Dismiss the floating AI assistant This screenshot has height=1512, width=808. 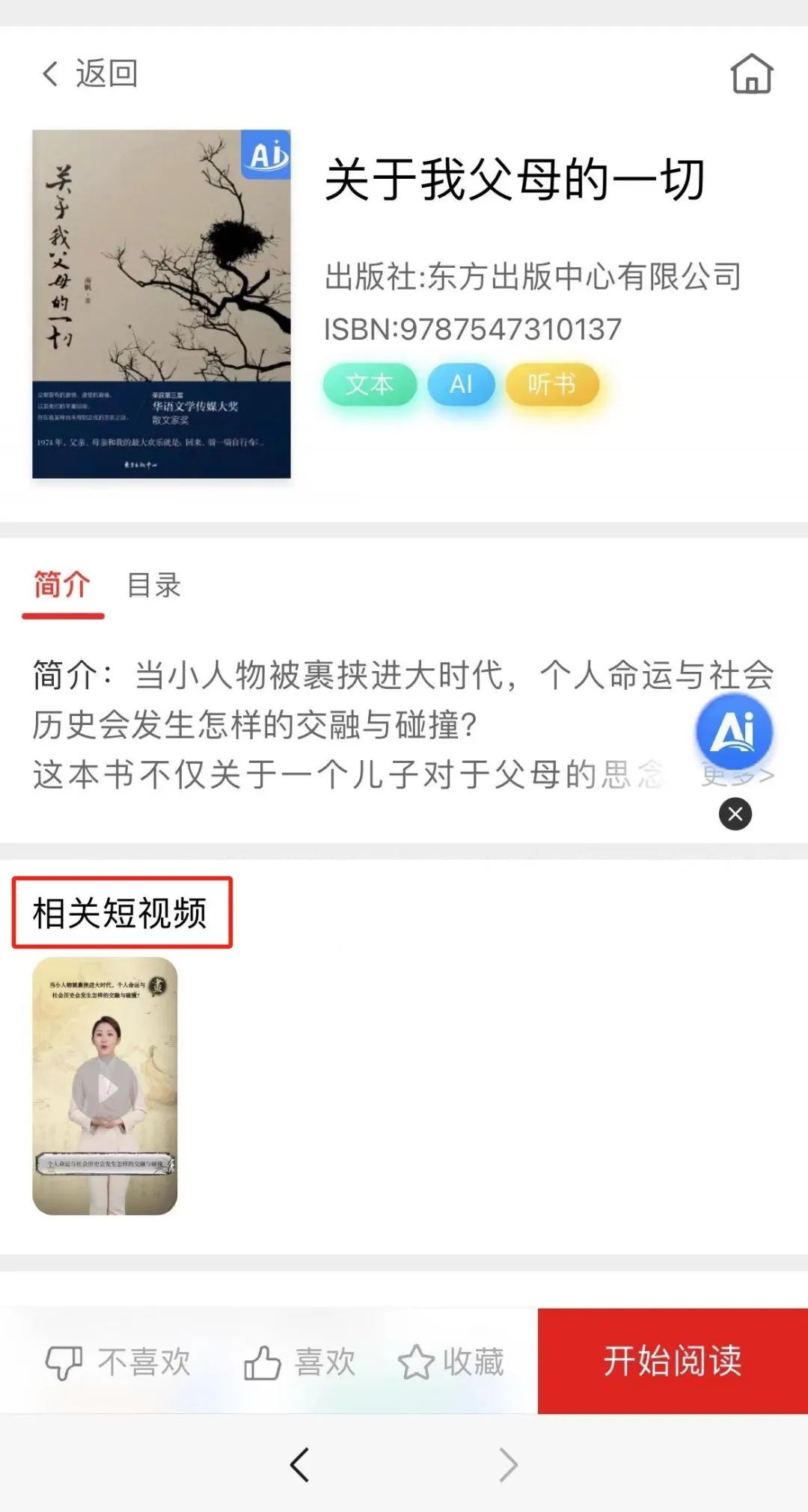click(x=735, y=814)
